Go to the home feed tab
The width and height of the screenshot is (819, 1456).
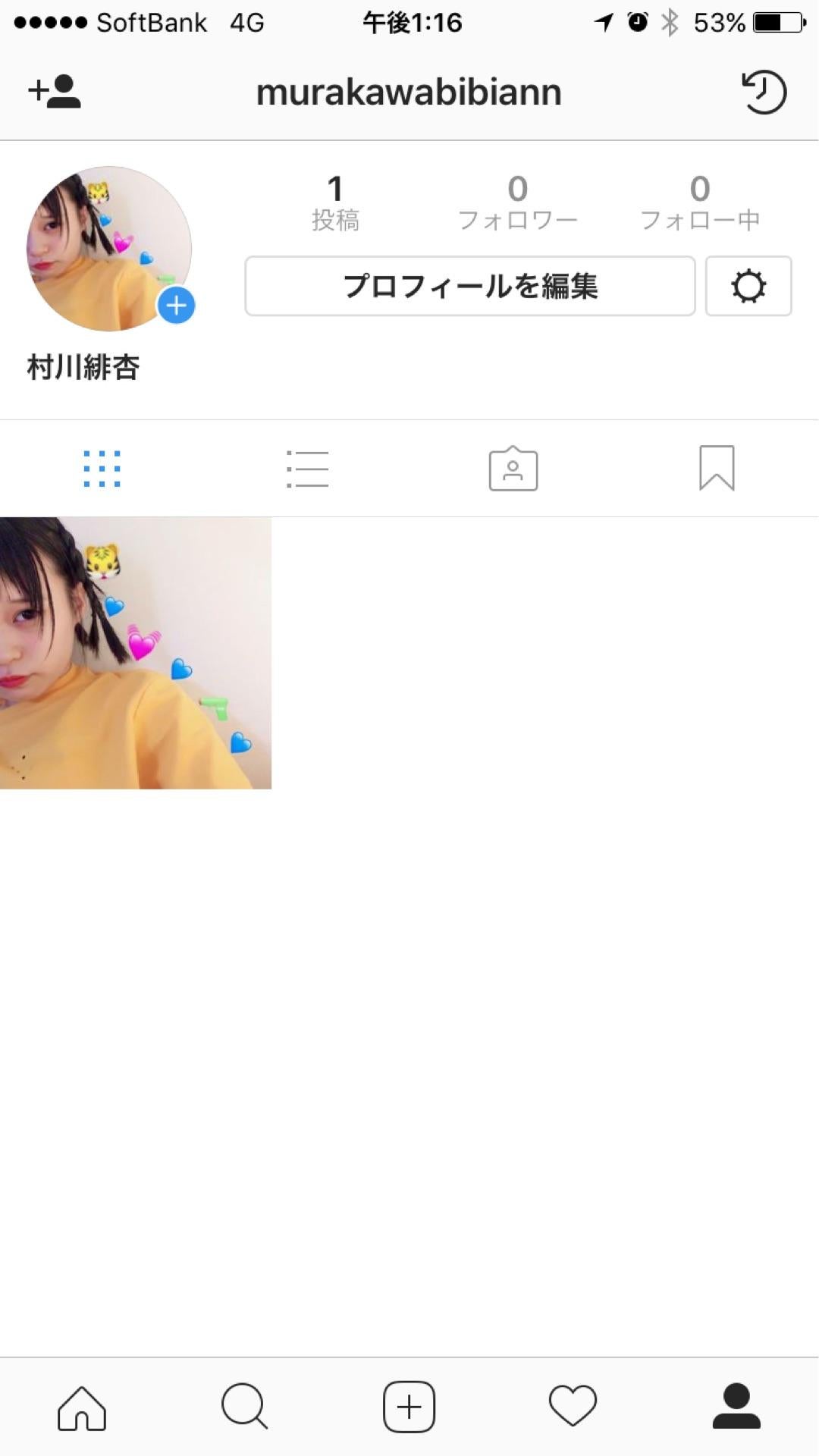point(82,1407)
